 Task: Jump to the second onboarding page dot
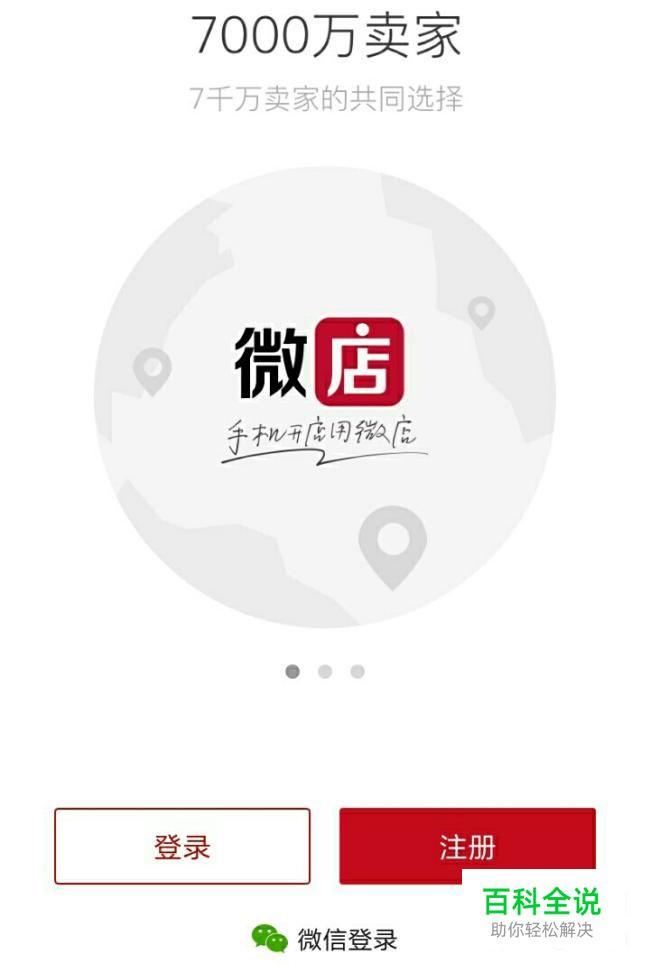coord(325,672)
